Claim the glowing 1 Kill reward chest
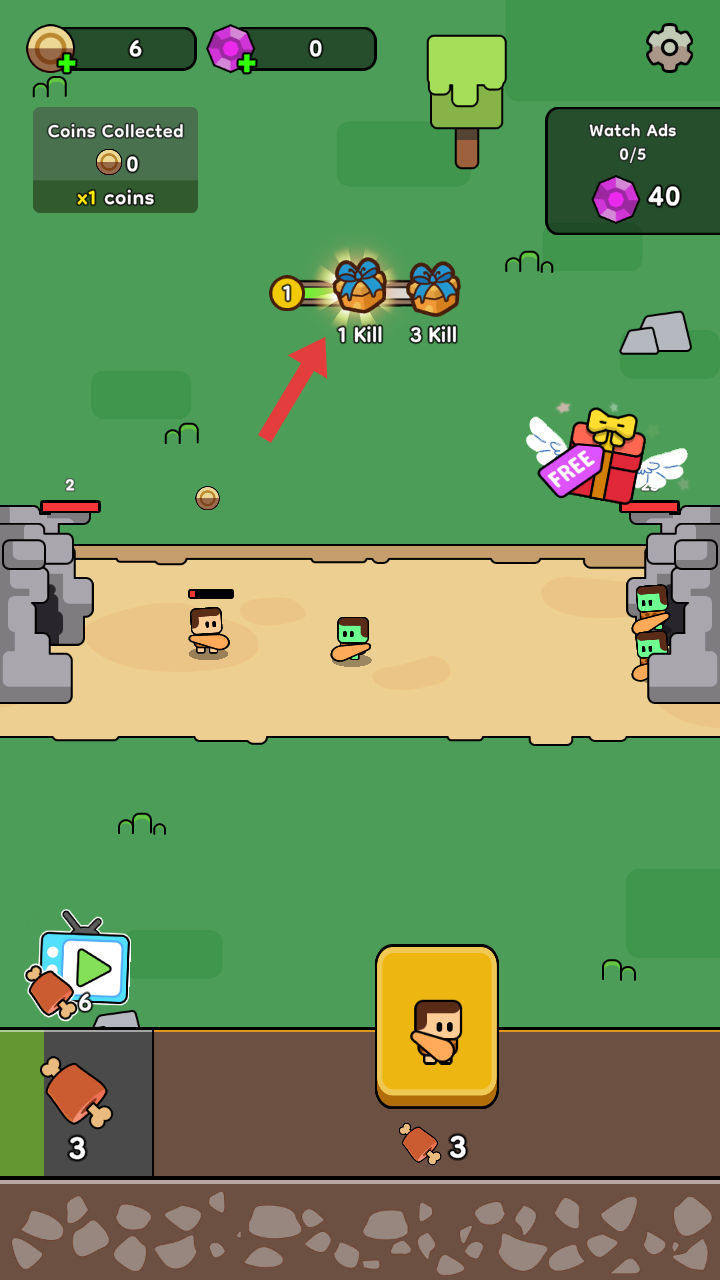 tap(360, 287)
